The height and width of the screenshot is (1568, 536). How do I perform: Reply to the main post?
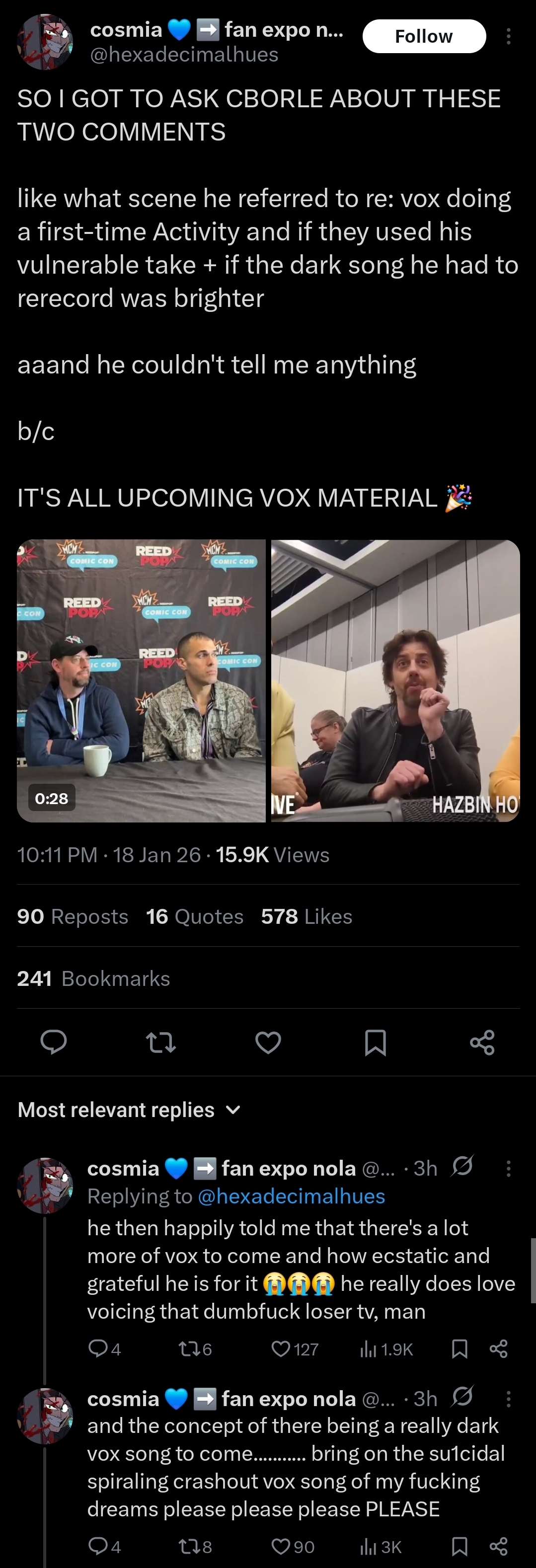point(54,1042)
